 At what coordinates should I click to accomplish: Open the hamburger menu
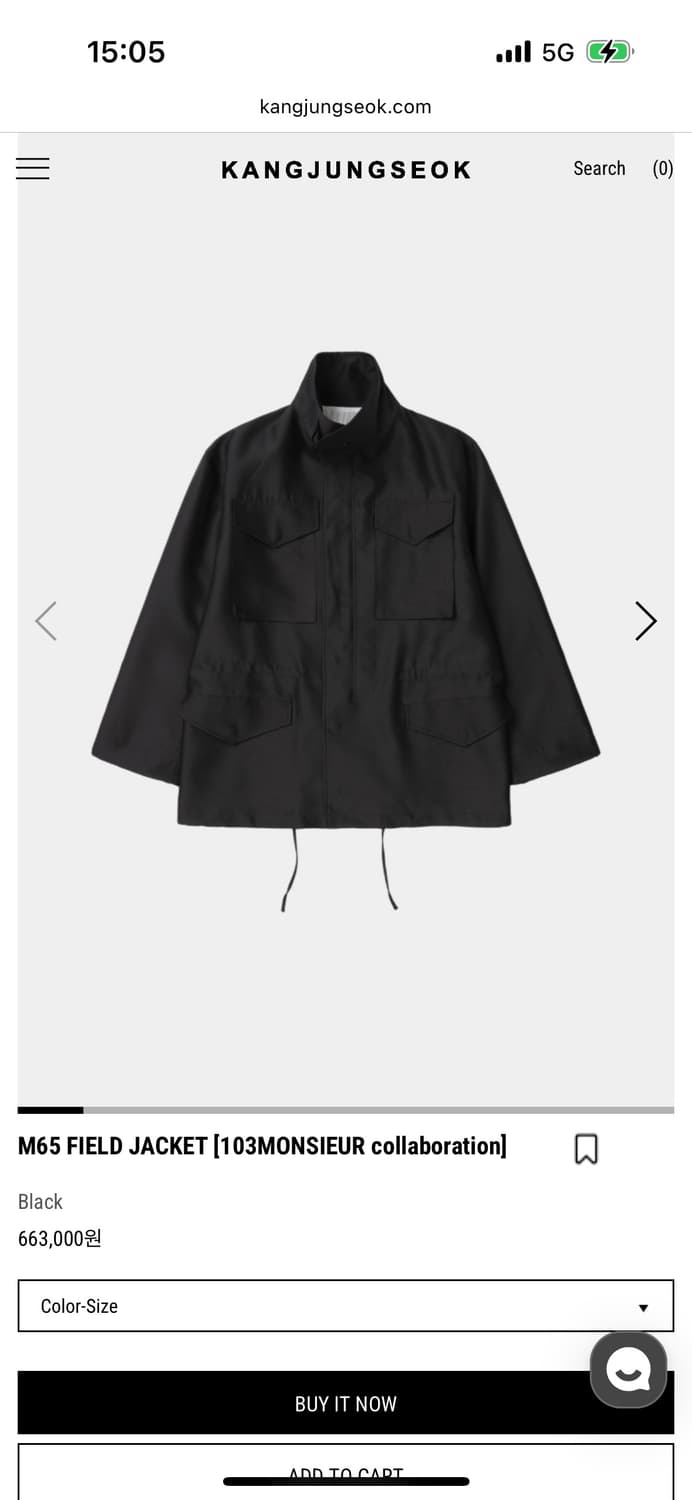click(33, 169)
